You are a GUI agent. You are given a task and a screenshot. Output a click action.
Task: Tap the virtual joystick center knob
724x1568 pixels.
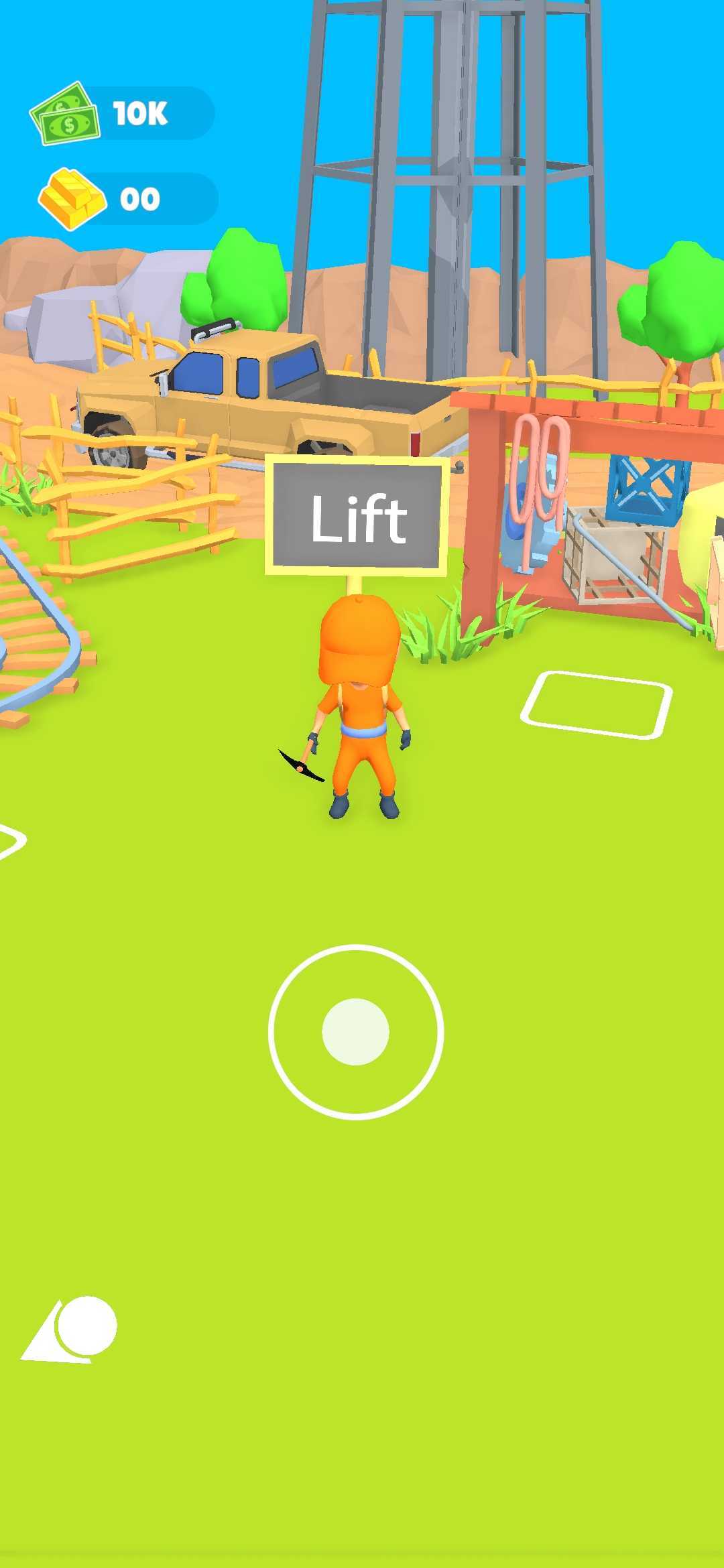(355, 1031)
